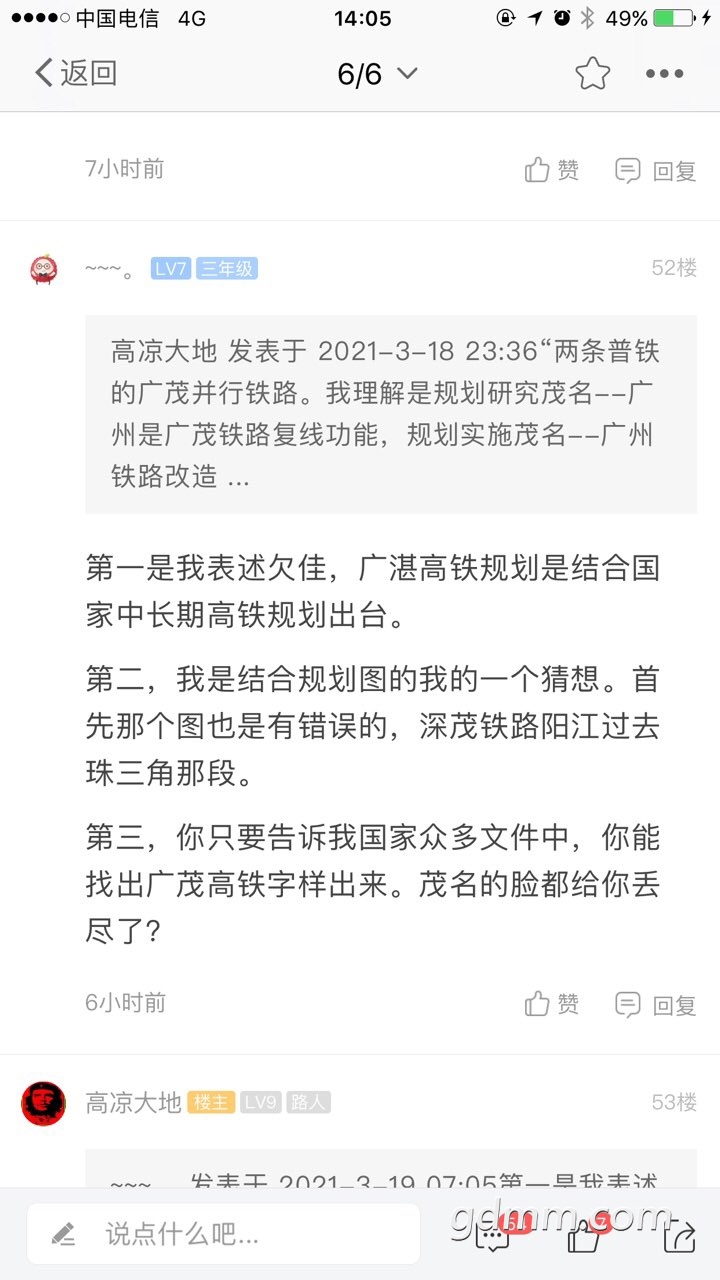Viewport: 720px width, 1280px height.
Task: Reply to the post from 7小时前
Action: [x=656, y=170]
